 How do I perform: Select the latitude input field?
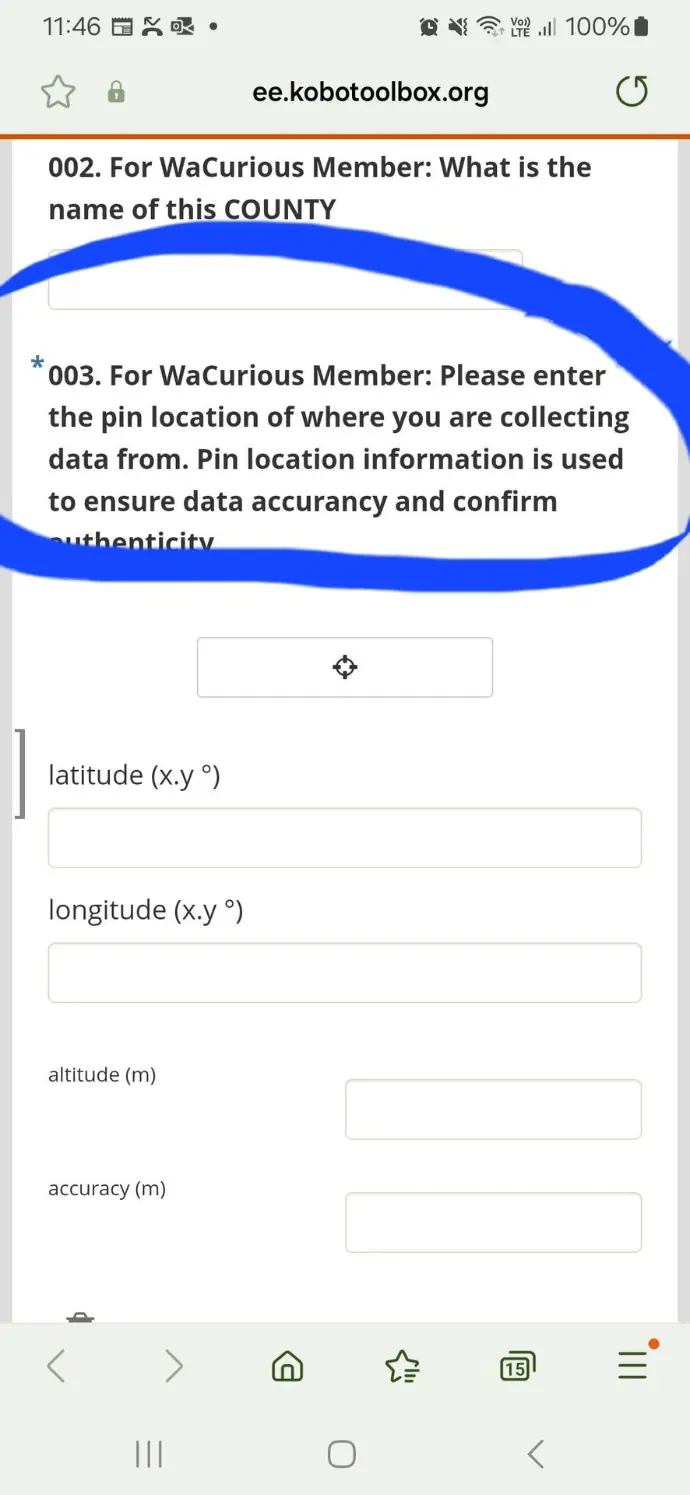pos(345,838)
